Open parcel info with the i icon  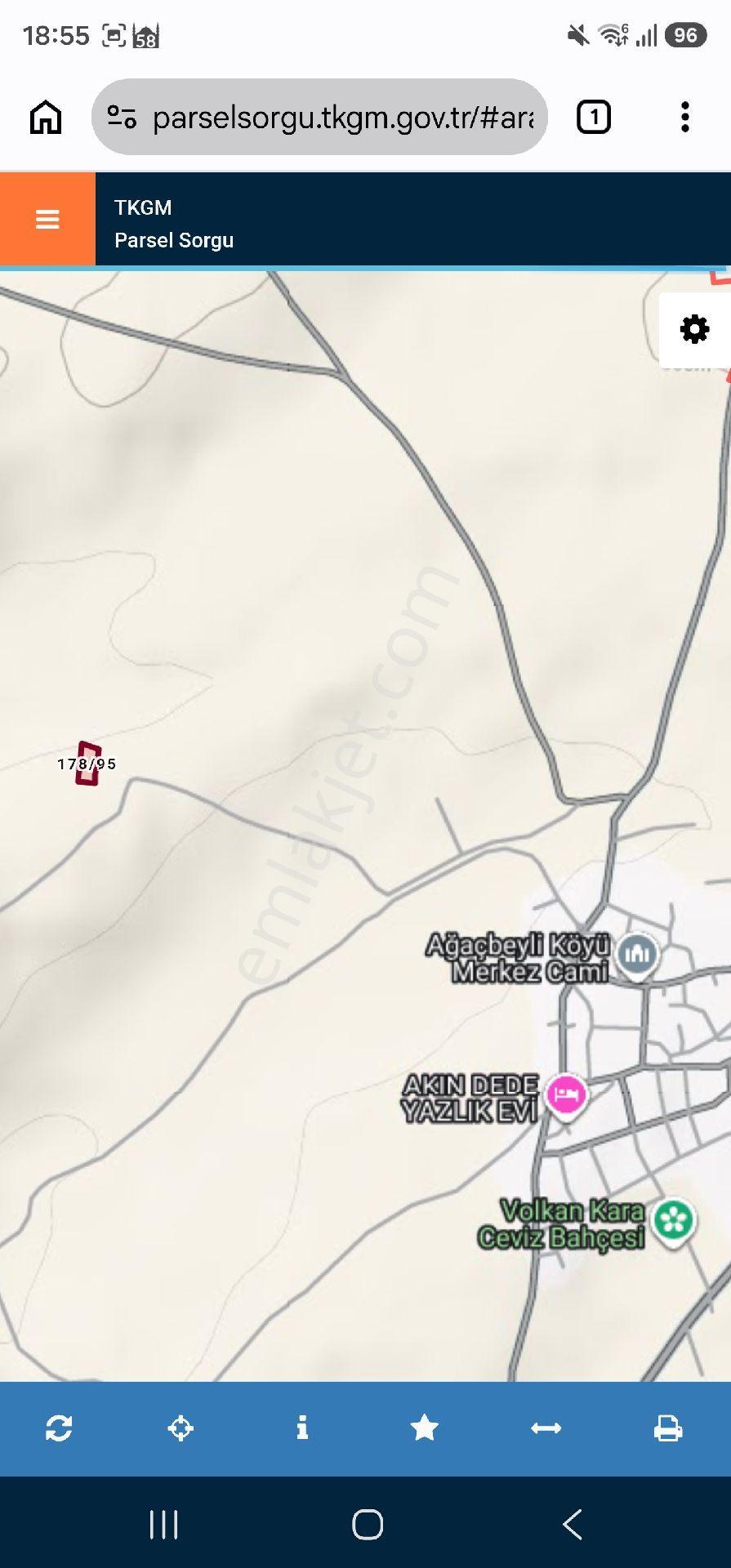(x=302, y=1428)
